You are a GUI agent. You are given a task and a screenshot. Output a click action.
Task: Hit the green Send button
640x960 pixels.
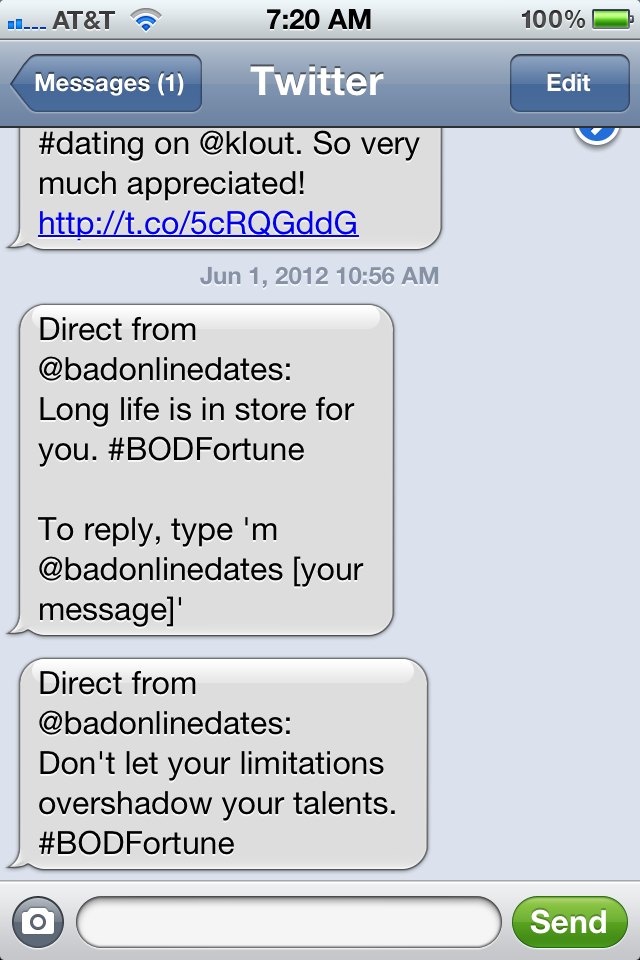pos(568,921)
